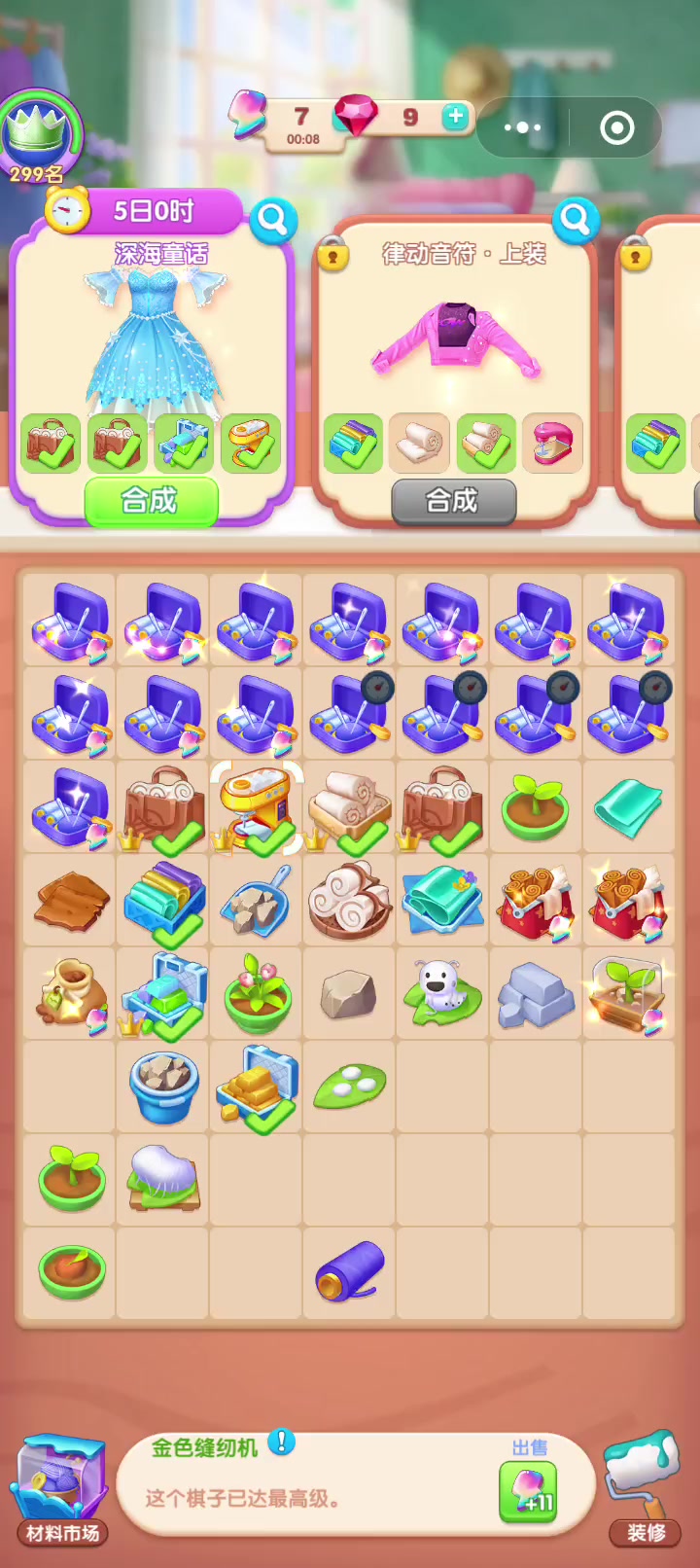Viewport: 700px width, 1568px height.
Task: Open magnifier on 深海童话 card
Action: [273, 221]
